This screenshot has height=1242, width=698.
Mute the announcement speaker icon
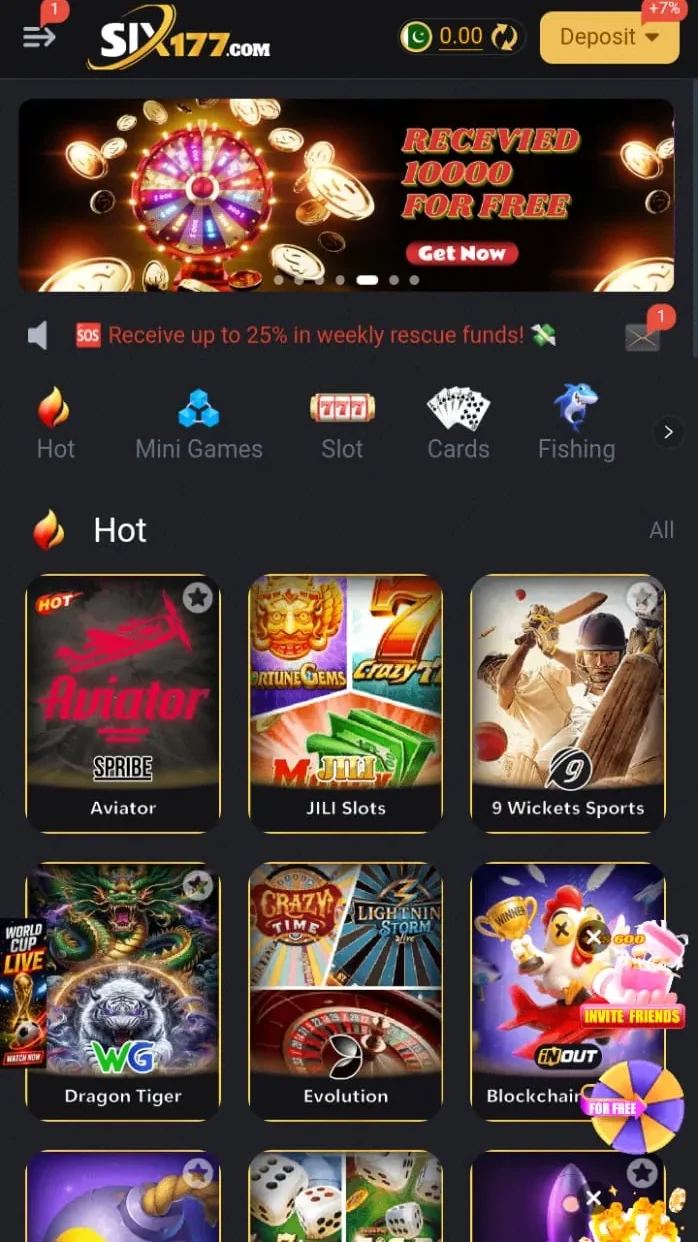pos(38,336)
